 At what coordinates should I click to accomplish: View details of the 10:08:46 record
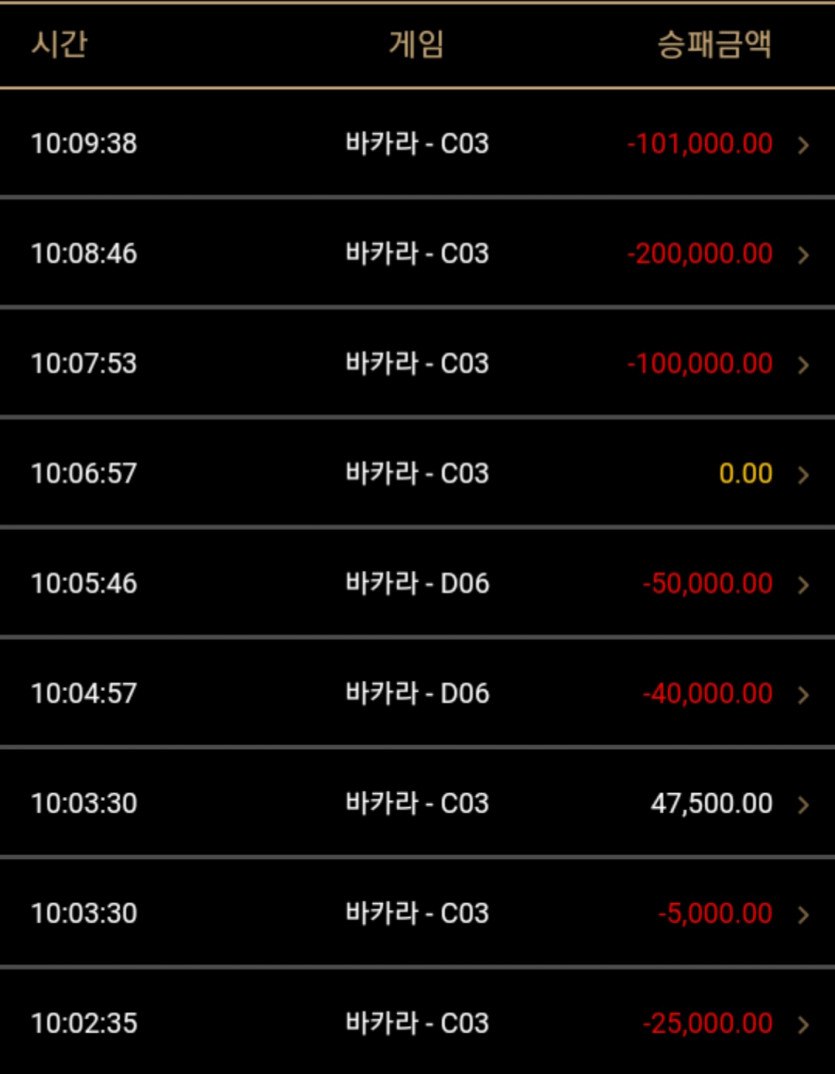coord(802,255)
